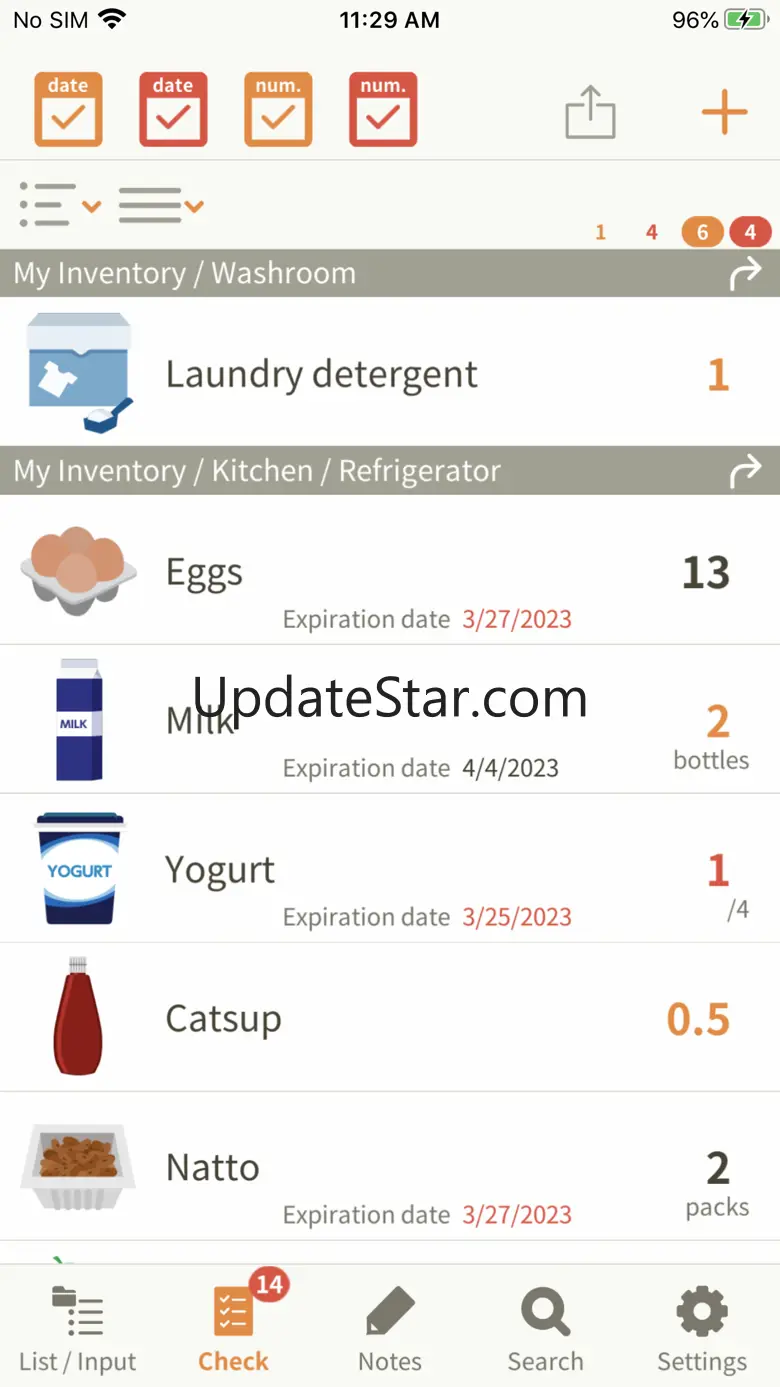Tap the orange date check filter
The width and height of the screenshot is (780, 1387).
coord(68,110)
